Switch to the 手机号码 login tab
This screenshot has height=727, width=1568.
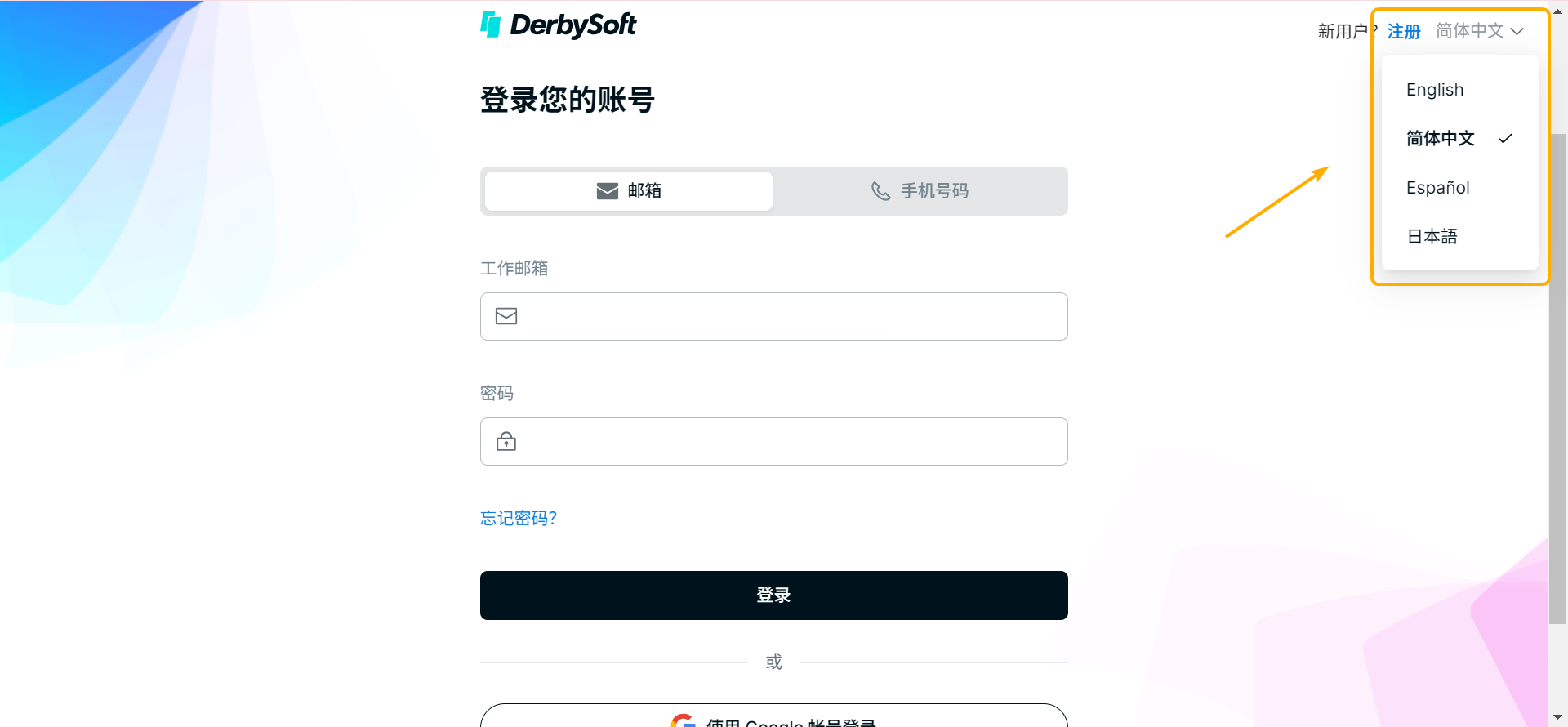click(920, 191)
